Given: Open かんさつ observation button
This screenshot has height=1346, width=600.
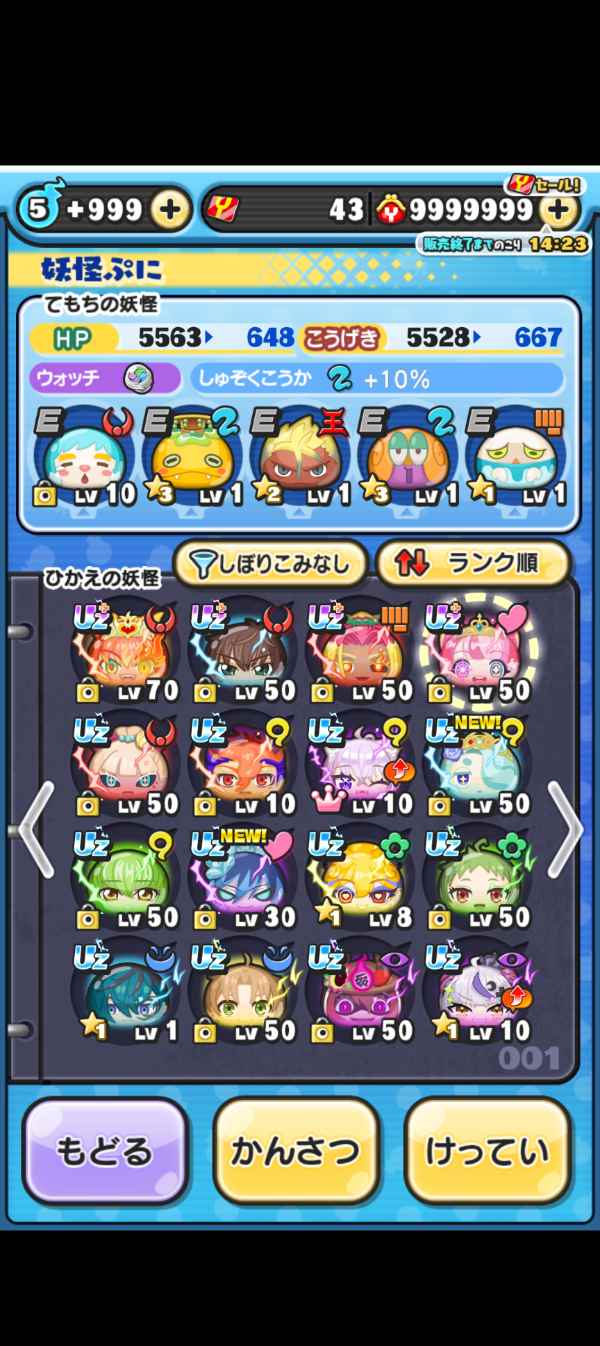Looking at the screenshot, I should [295, 1151].
